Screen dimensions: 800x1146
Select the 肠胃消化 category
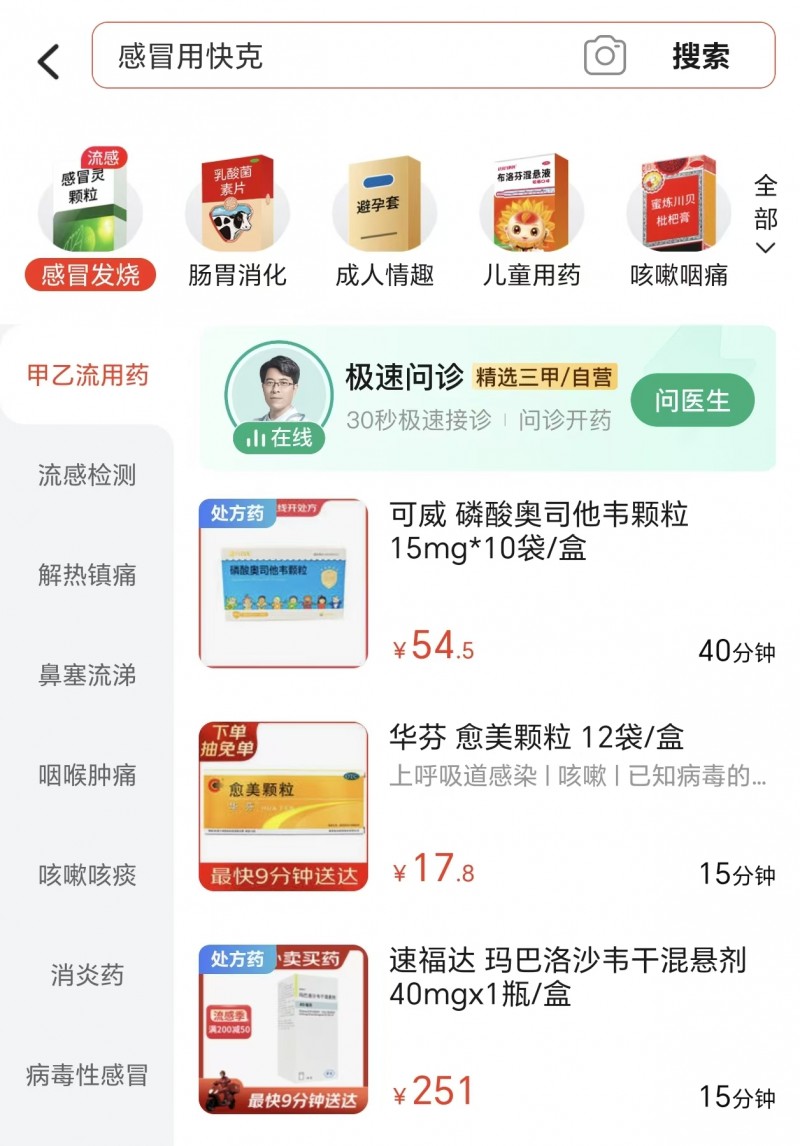coord(237,222)
